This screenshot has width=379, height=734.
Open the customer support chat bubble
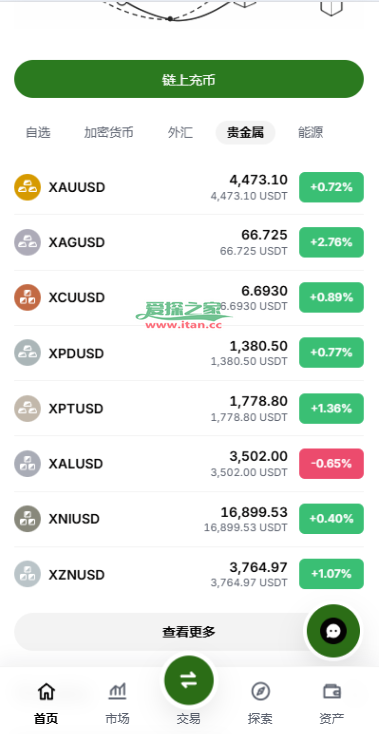pyautogui.click(x=333, y=631)
